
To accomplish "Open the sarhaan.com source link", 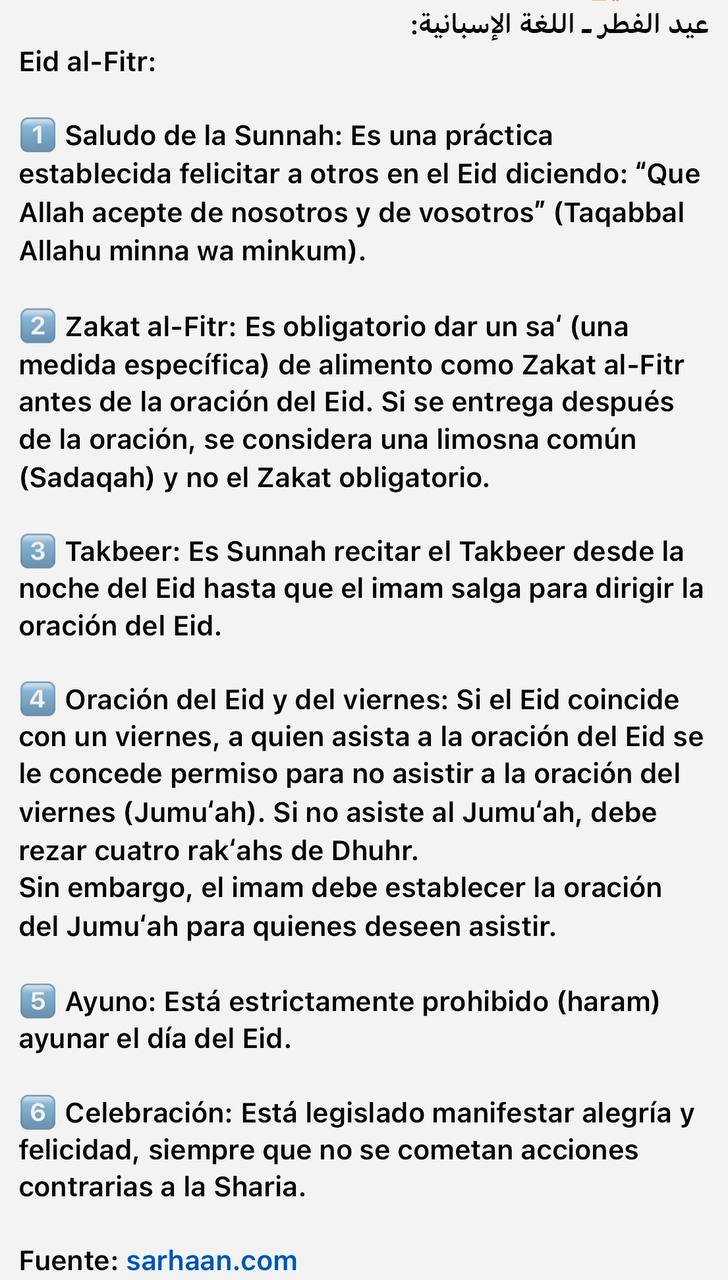I will (x=211, y=1260).
